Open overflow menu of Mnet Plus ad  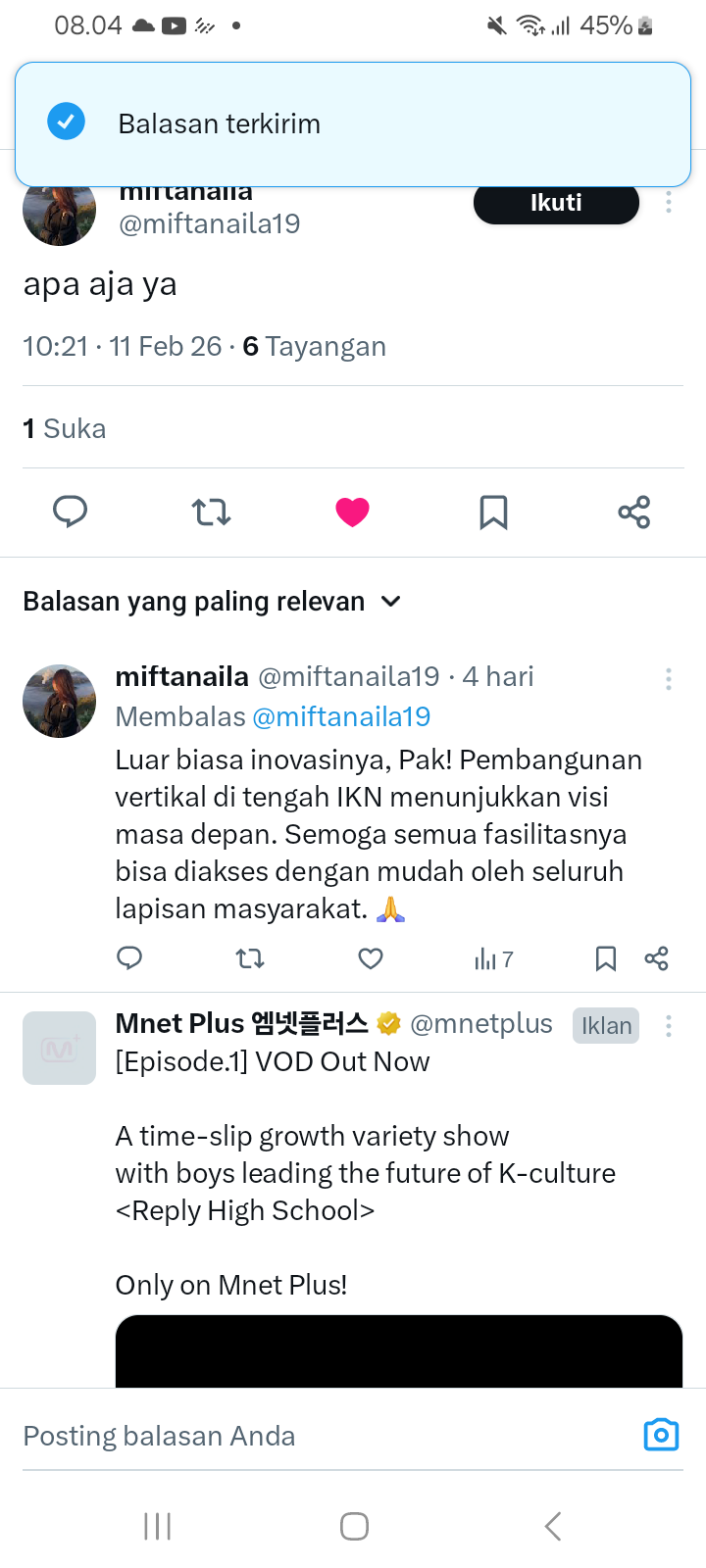pyautogui.click(x=669, y=1026)
